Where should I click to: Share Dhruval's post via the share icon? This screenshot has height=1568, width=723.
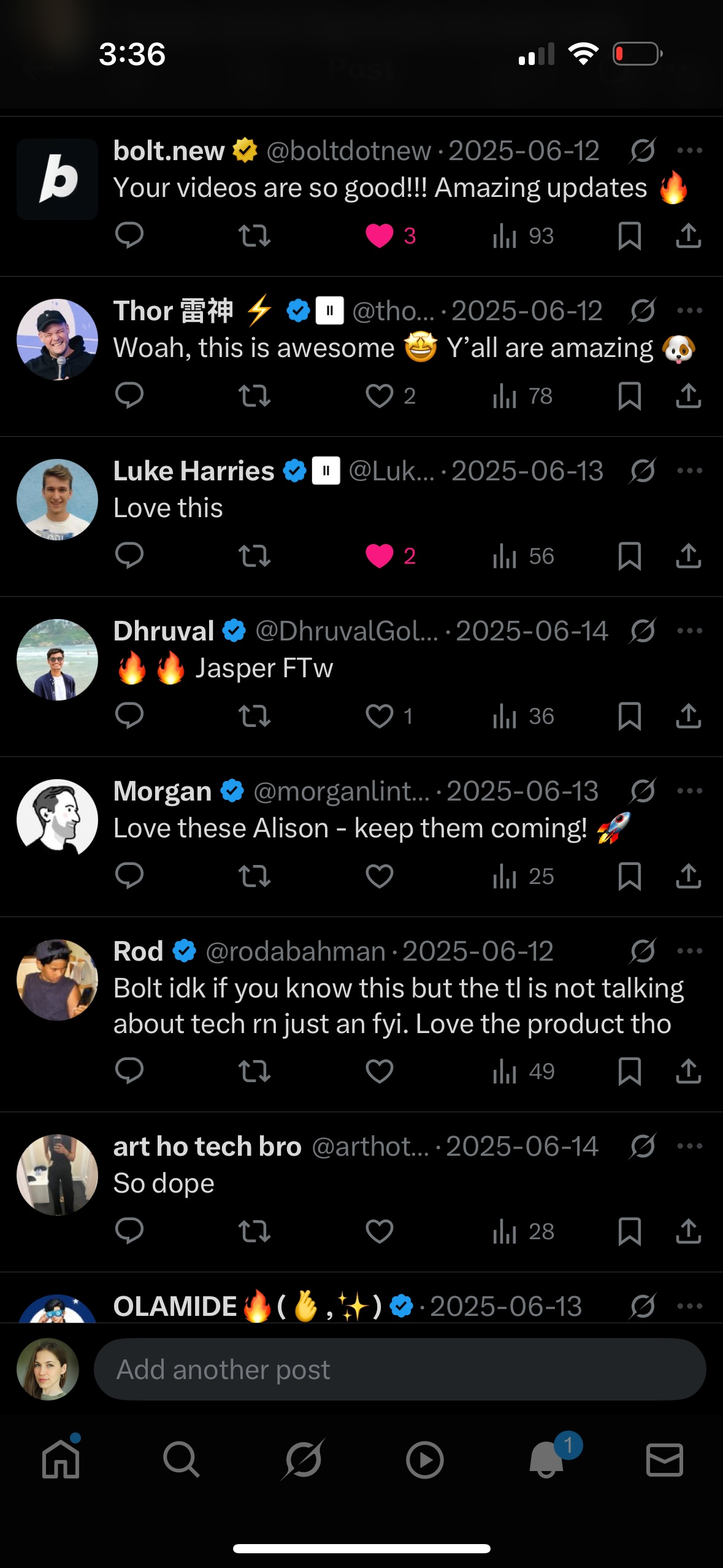point(688,715)
